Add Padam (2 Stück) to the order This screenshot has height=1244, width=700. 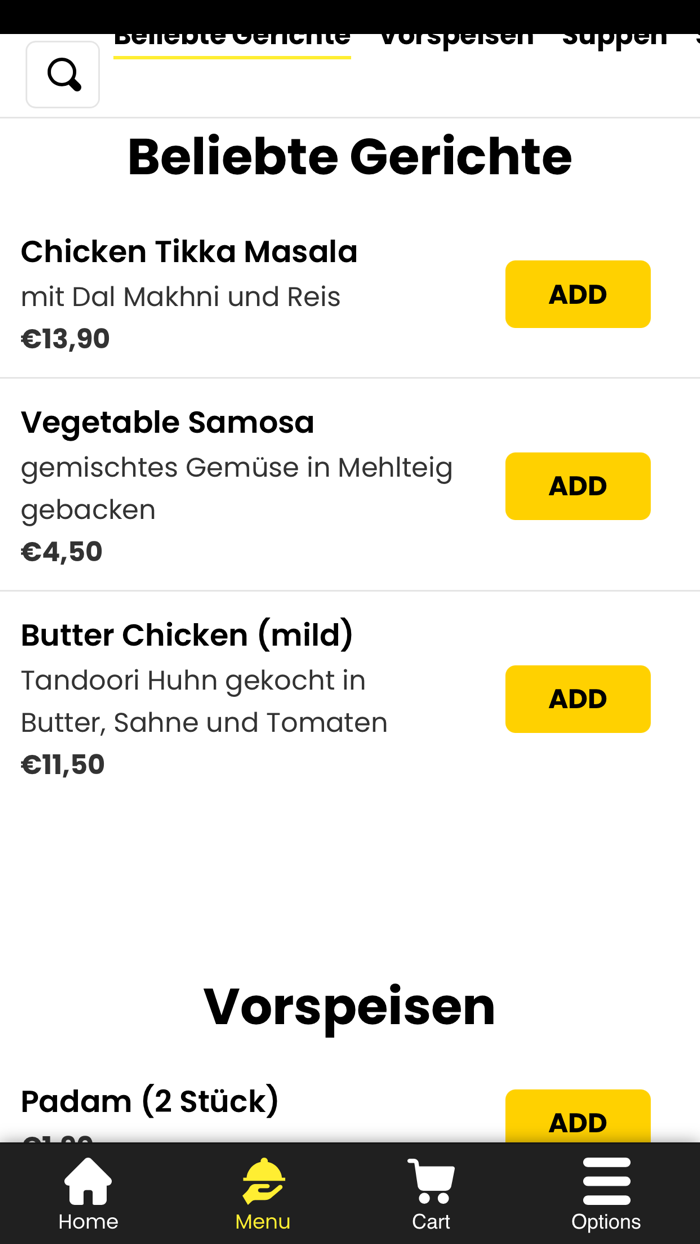click(x=577, y=1118)
